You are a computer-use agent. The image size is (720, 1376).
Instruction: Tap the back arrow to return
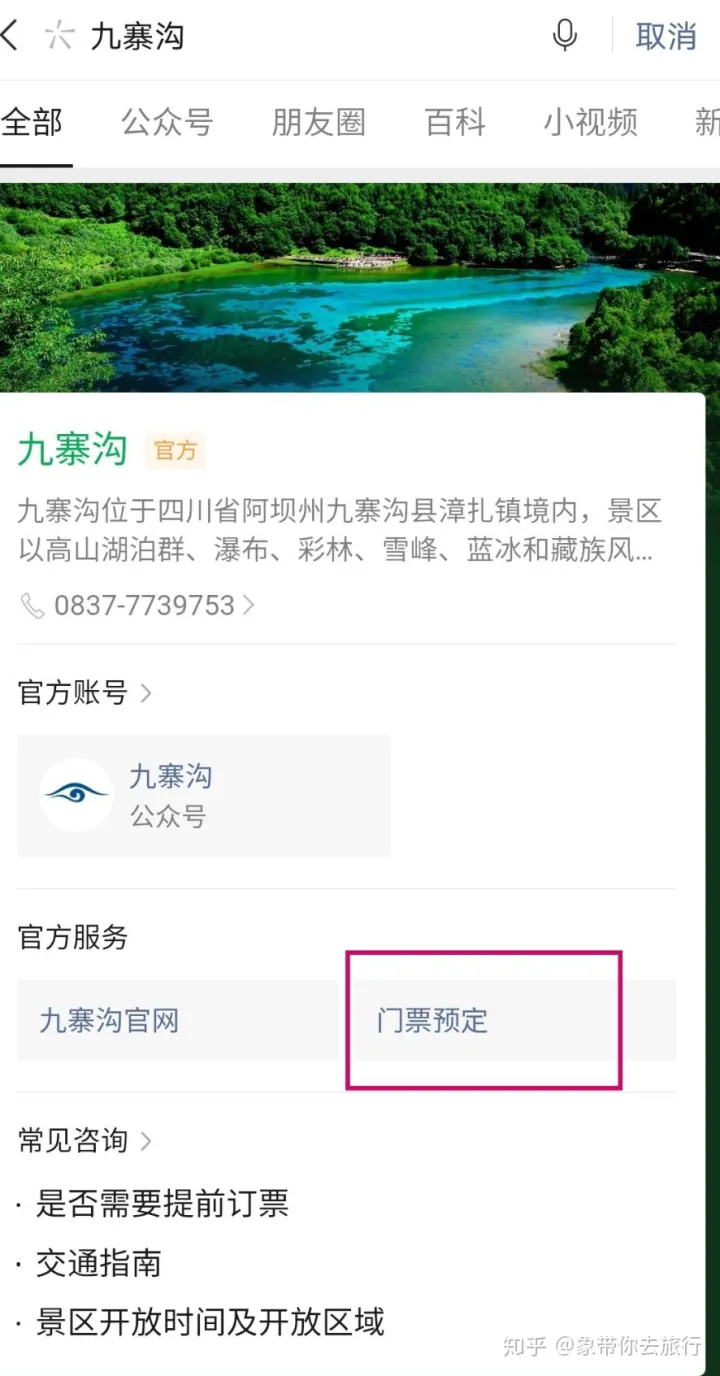(x=12, y=35)
